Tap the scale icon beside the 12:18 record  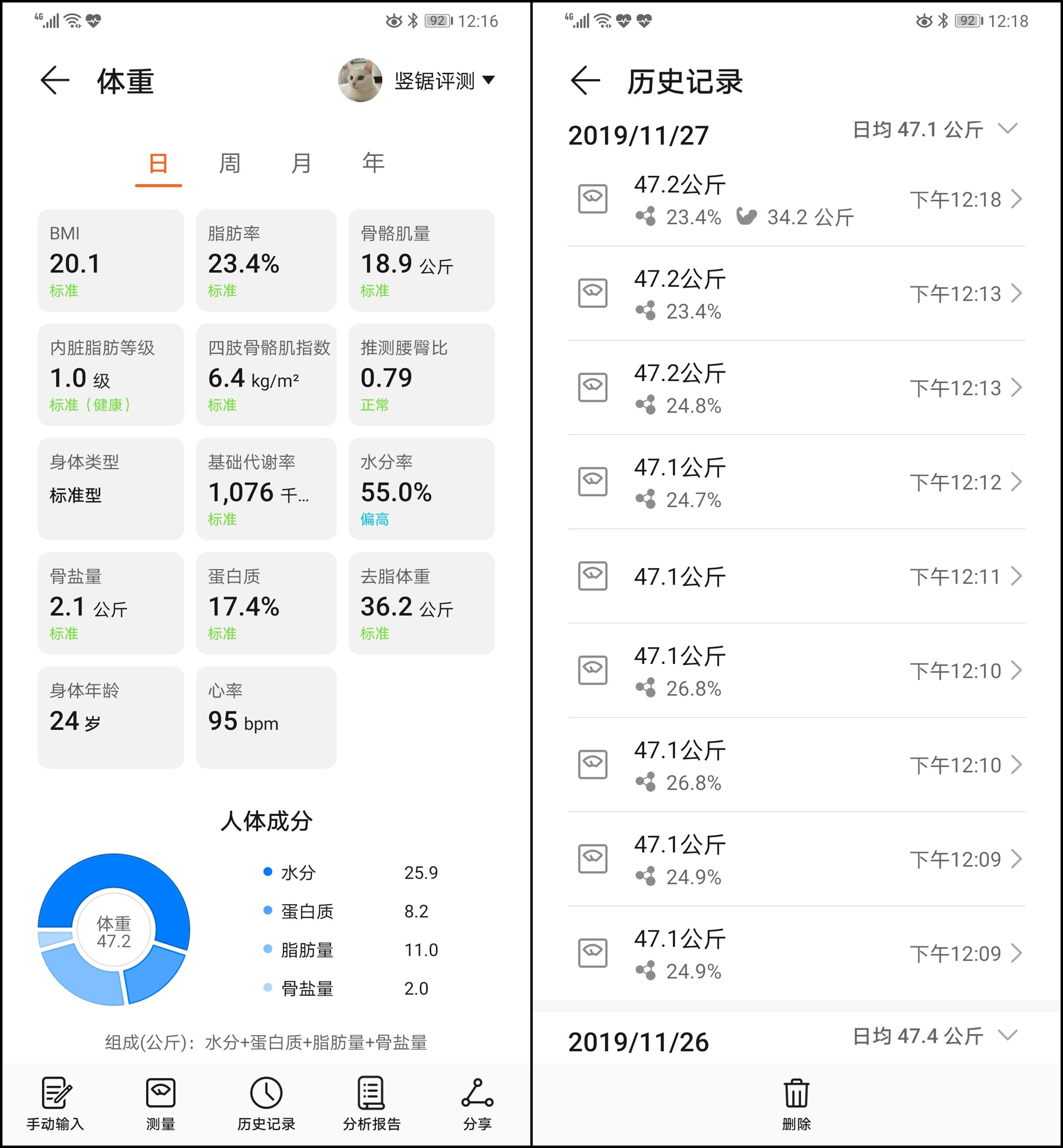593,198
